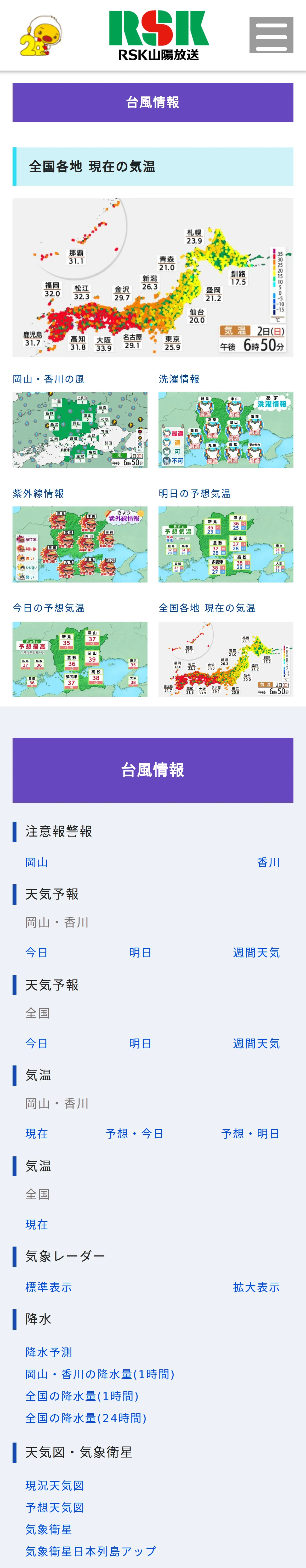Open the hamburger menu
The width and height of the screenshot is (306, 1568).
pyautogui.click(x=271, y=35)
